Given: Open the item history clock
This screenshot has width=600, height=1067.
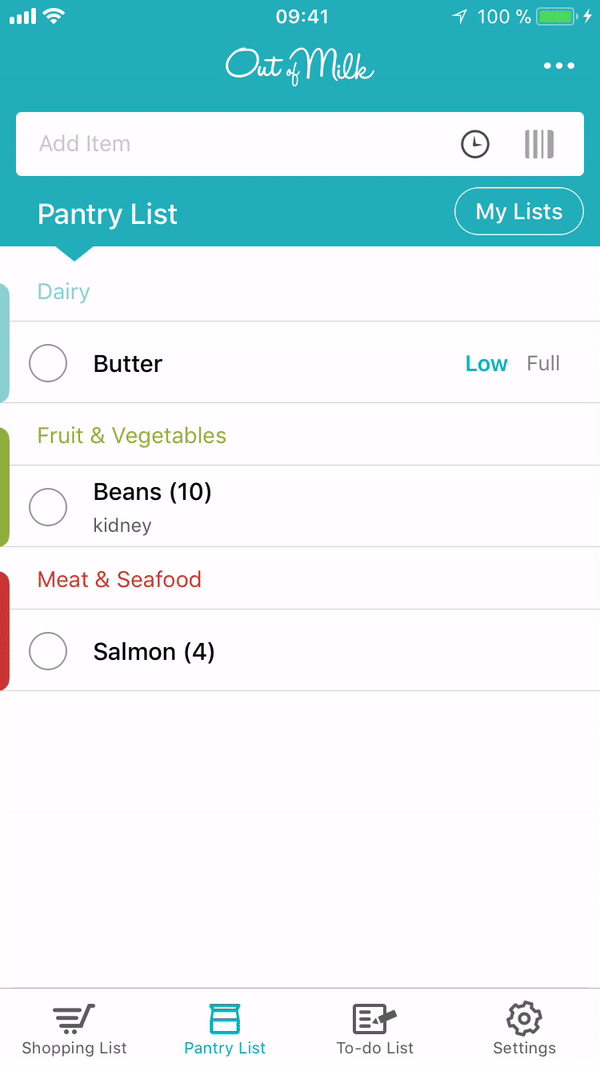Looking at the screenshot, I should coord(475,144).
